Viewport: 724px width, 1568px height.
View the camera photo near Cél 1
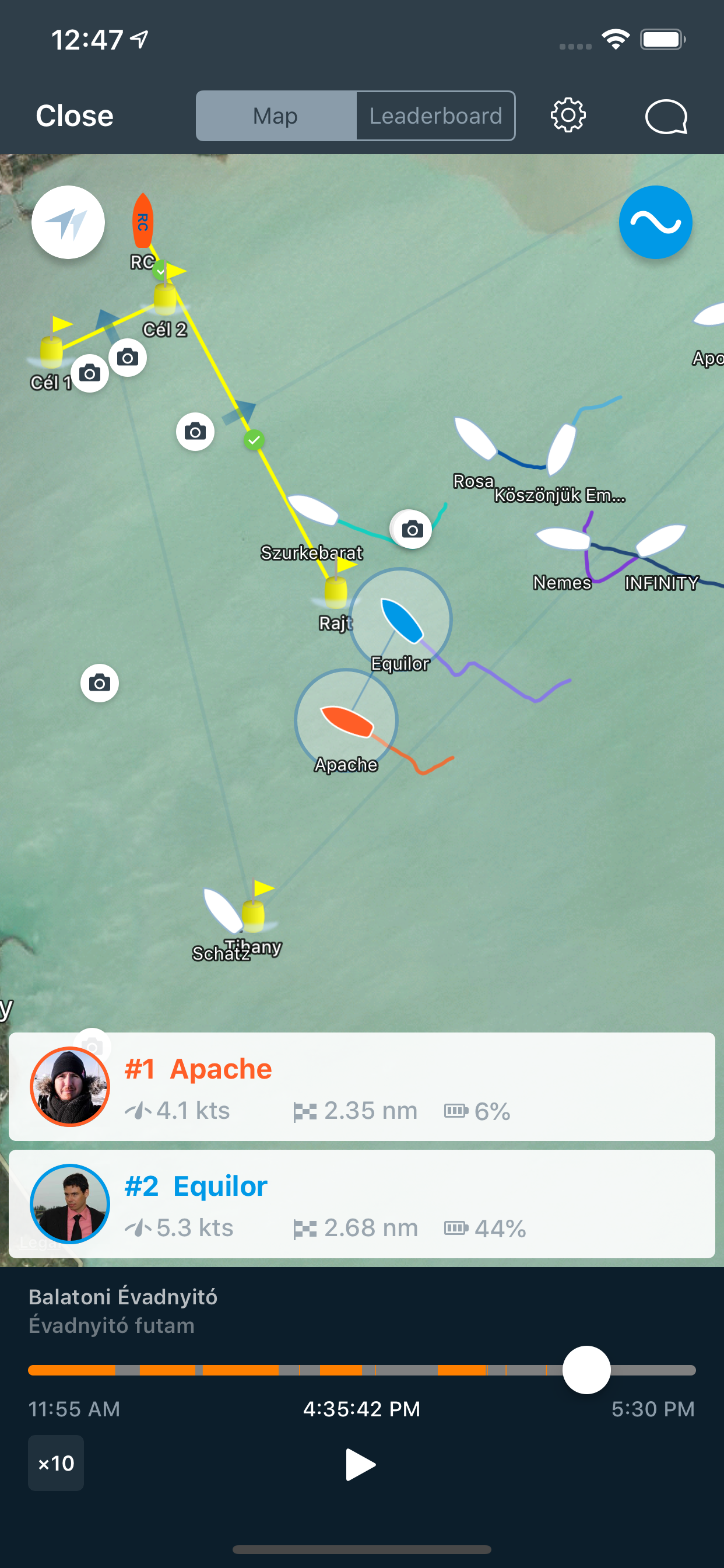tap(90, 374)
